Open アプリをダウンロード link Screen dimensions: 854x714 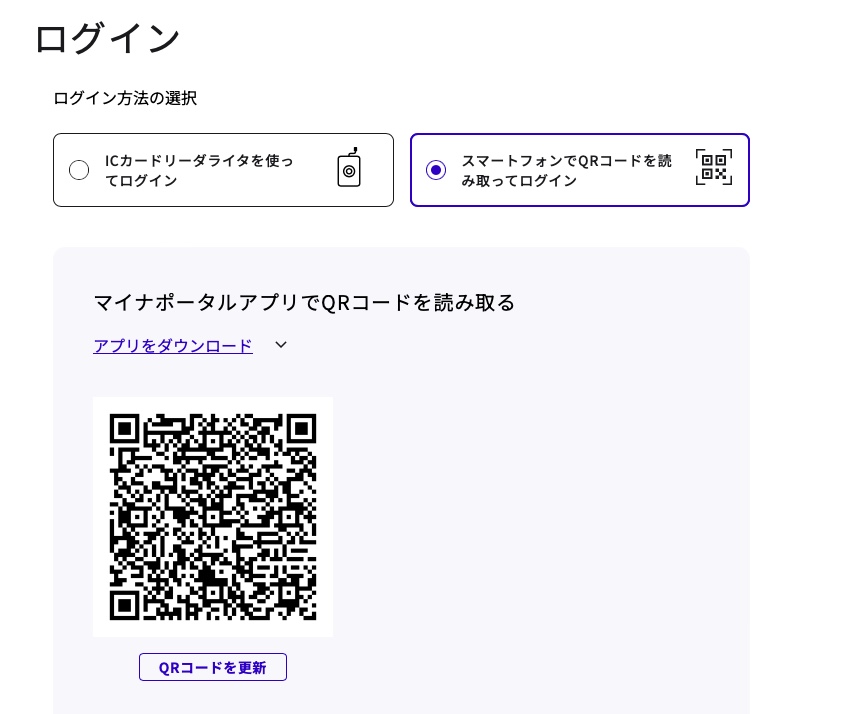pos(173,346)
